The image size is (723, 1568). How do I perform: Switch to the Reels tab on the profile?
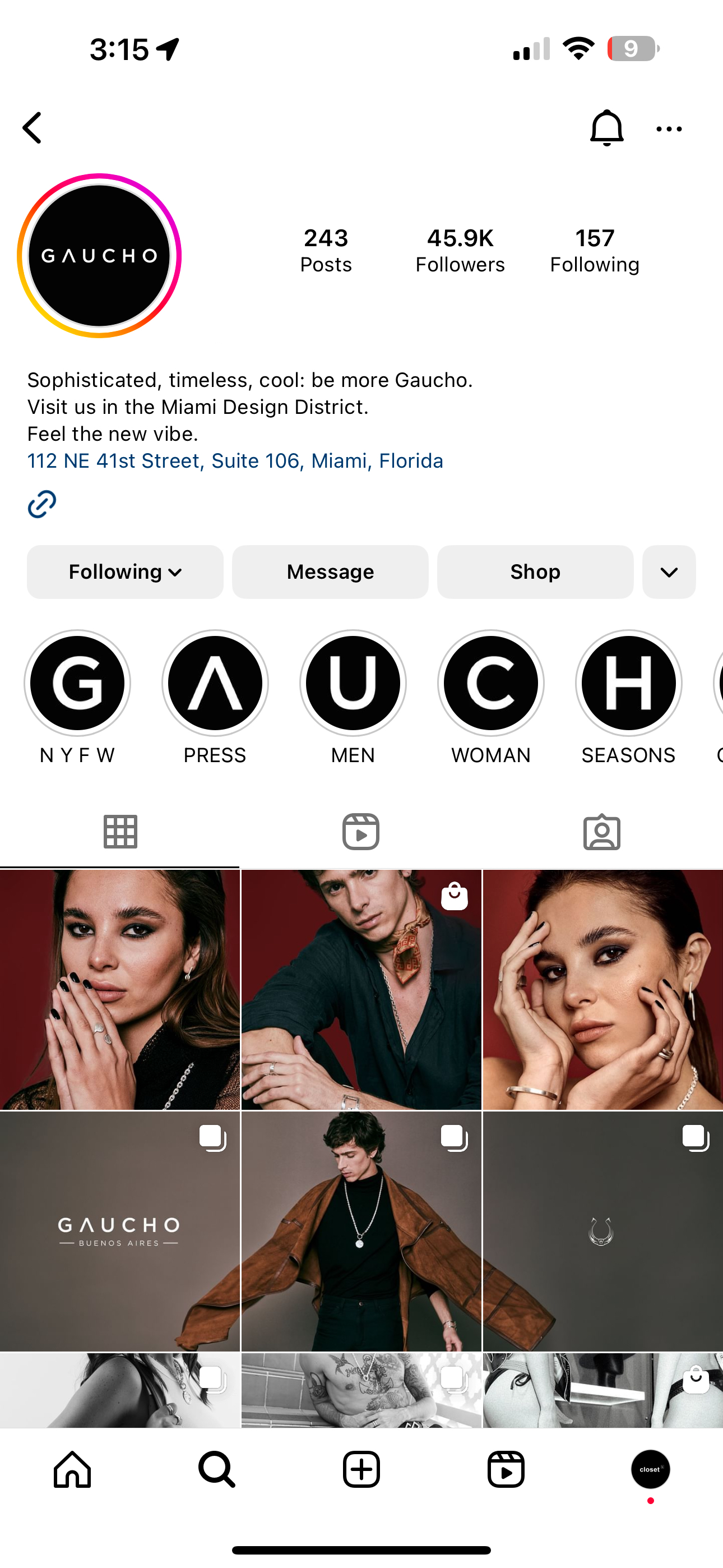[x=361, y=832]
